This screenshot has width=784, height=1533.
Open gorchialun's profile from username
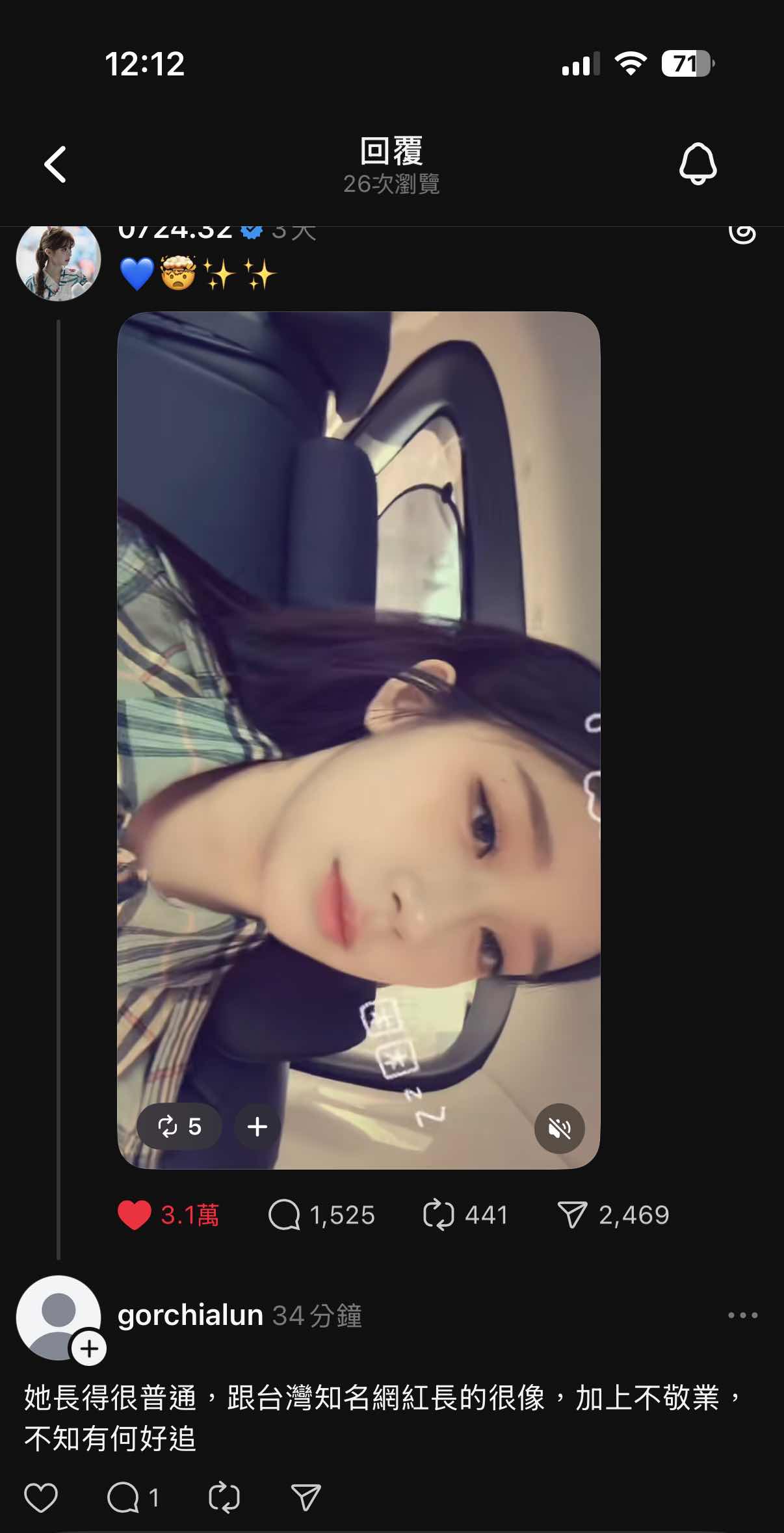point(190,1315)
